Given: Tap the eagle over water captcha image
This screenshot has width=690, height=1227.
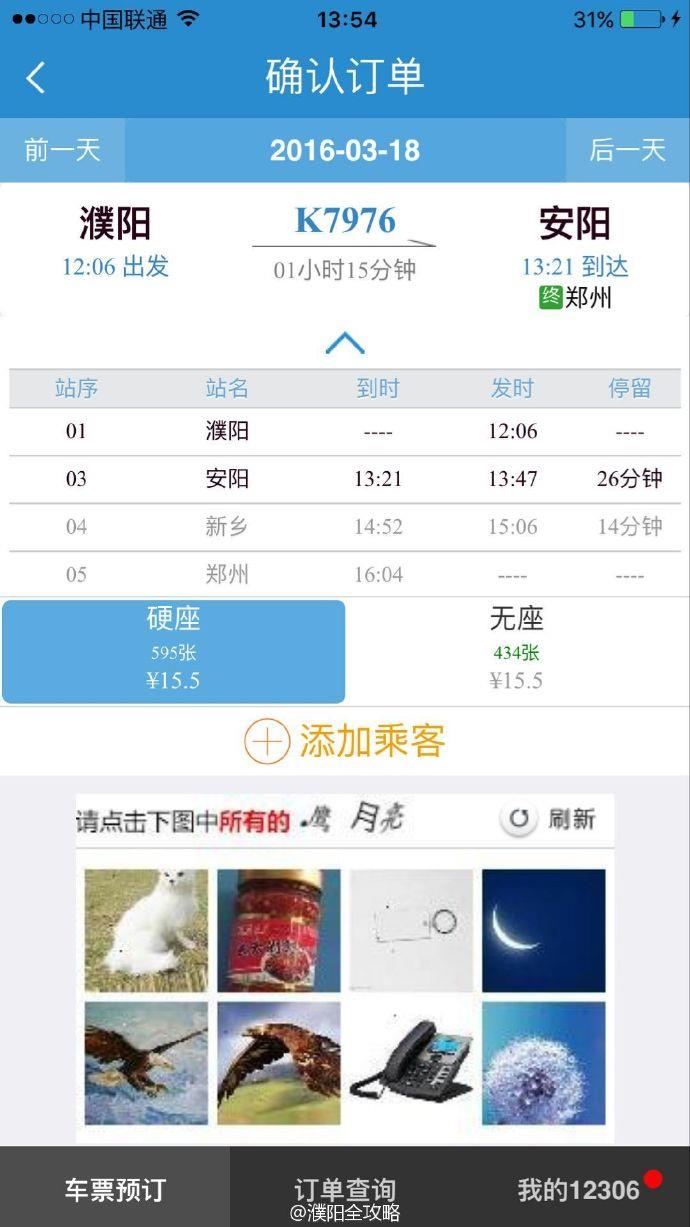Looking at the screenshot, I should 146,1063.
